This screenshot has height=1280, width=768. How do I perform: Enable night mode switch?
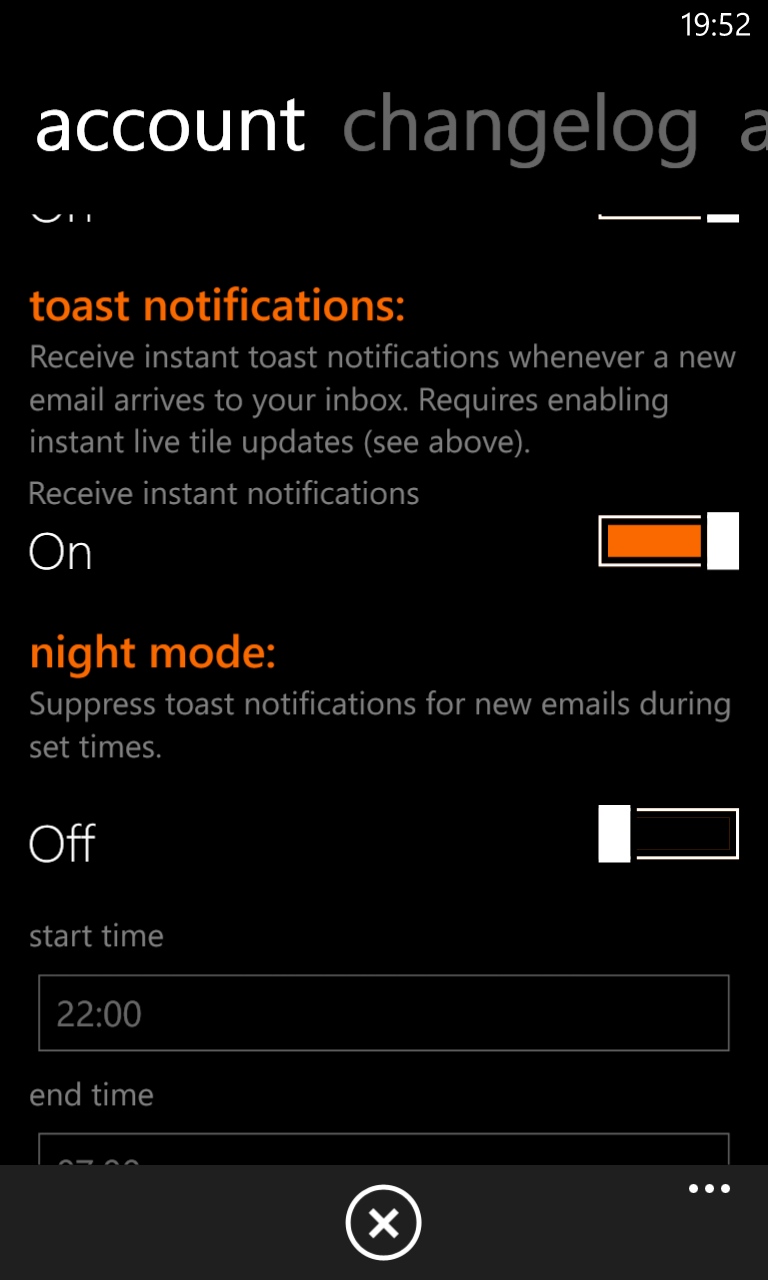pyautogui.click(x=668, y=834)
